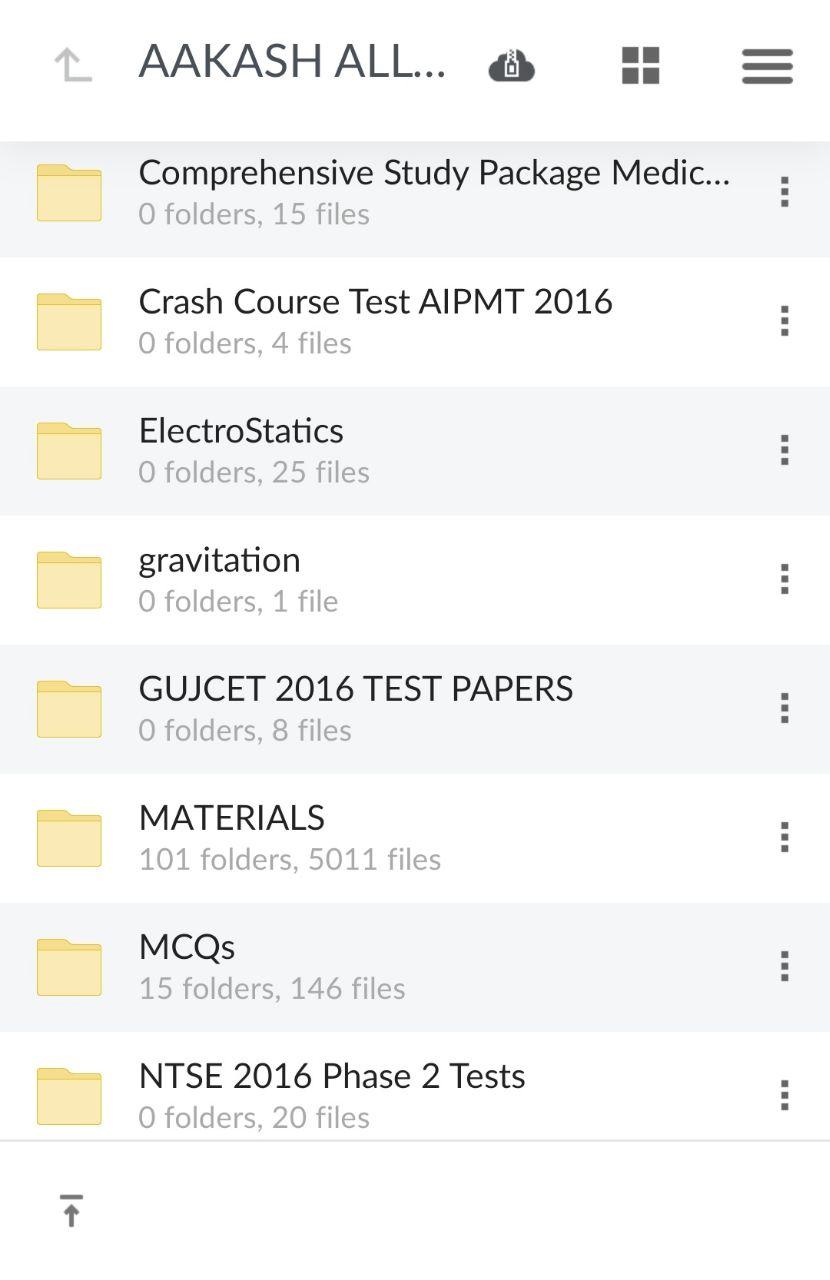Open options menu for Comprehensive Study Package

[x=785, y=192]
